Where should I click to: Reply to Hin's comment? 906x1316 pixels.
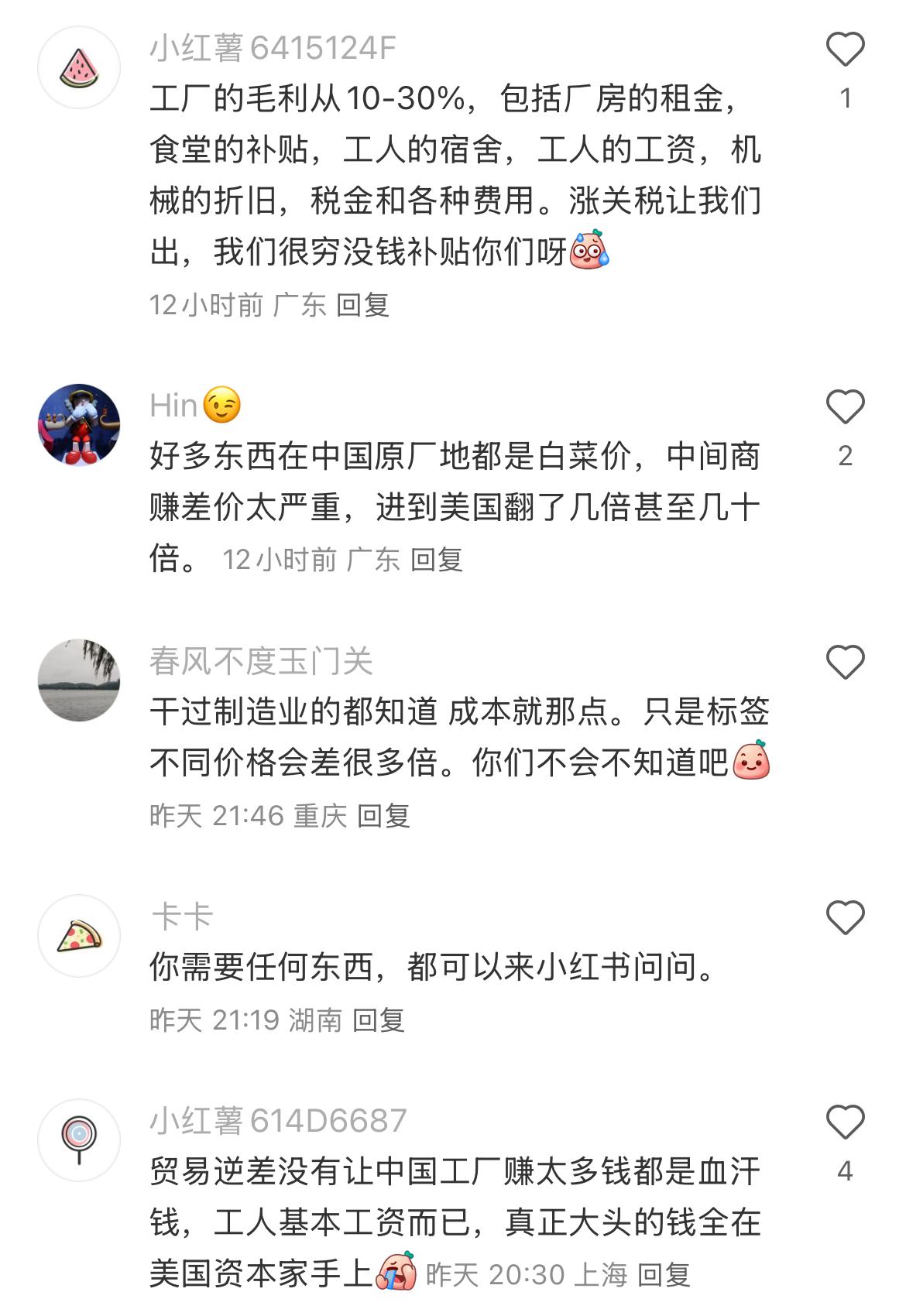pyautogui.click(x=436, y=559)
